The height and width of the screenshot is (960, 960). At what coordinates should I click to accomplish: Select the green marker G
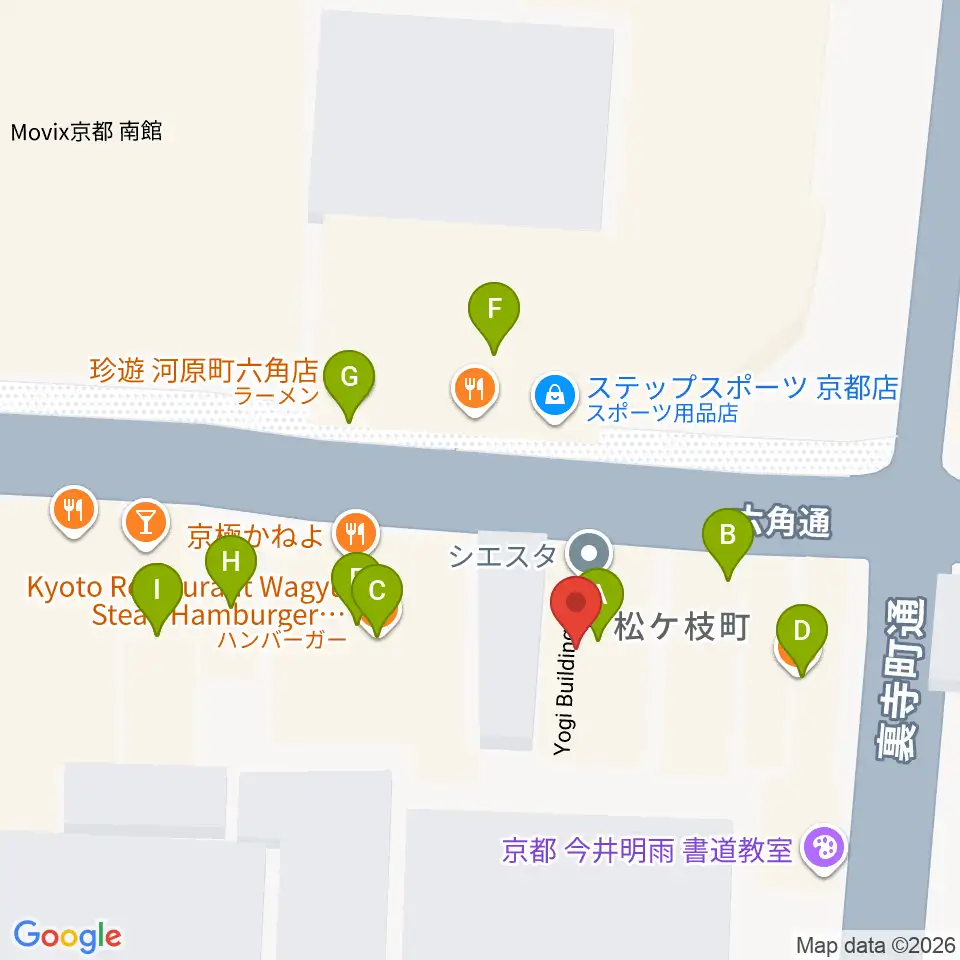[349, 385]
